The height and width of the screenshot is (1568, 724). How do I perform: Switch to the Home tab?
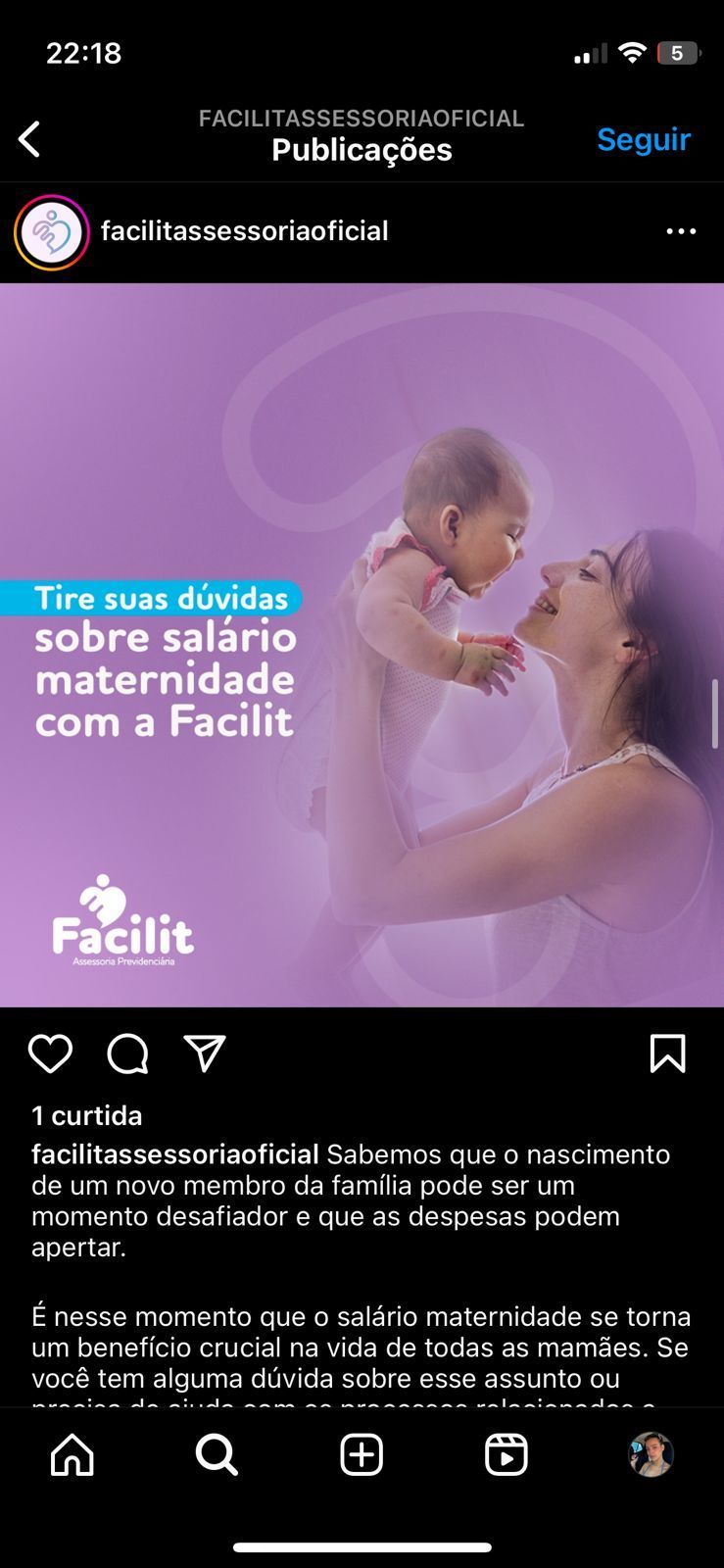pos(72,1455)
